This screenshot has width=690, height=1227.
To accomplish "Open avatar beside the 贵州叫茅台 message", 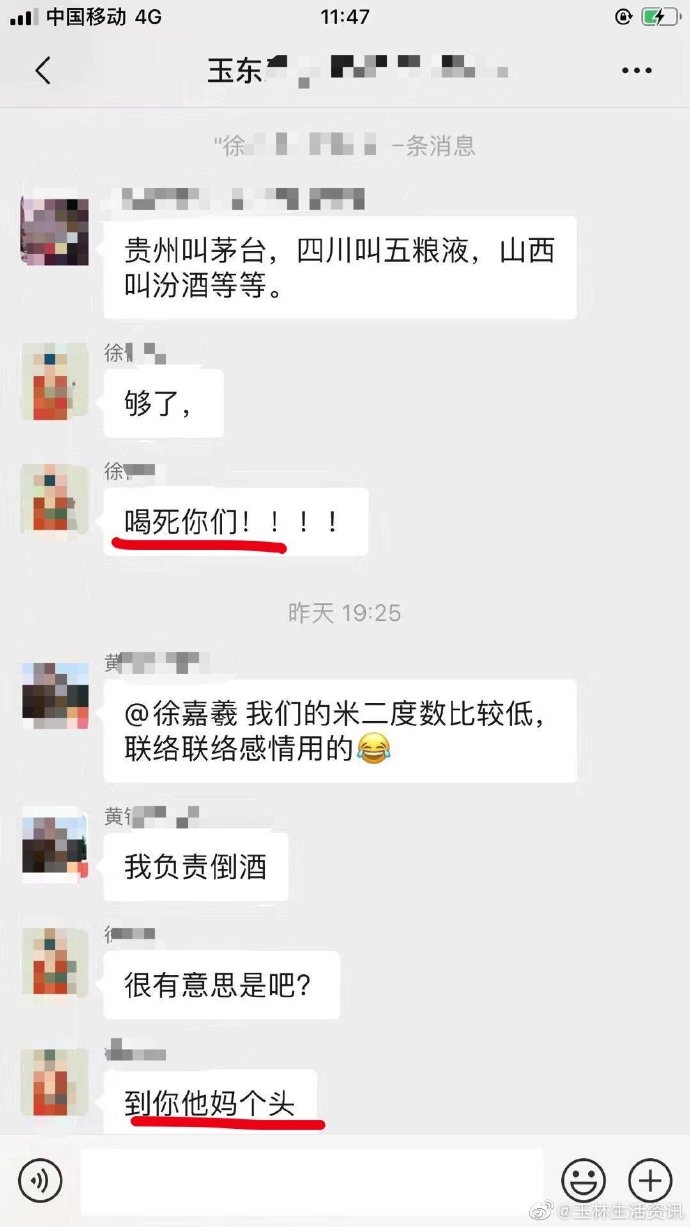I will [x=55, y=232].
